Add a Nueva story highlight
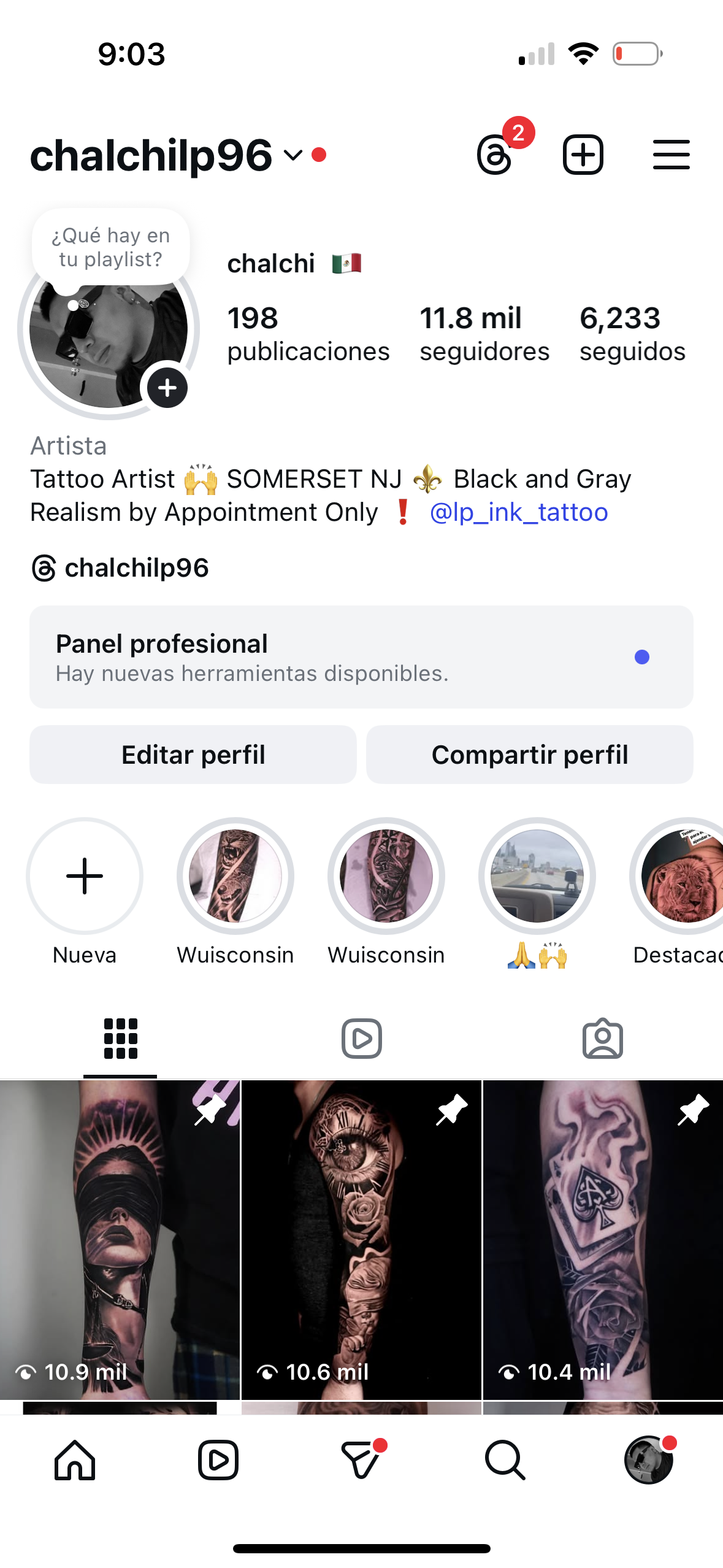The image size is (723, 1568). 85,876
